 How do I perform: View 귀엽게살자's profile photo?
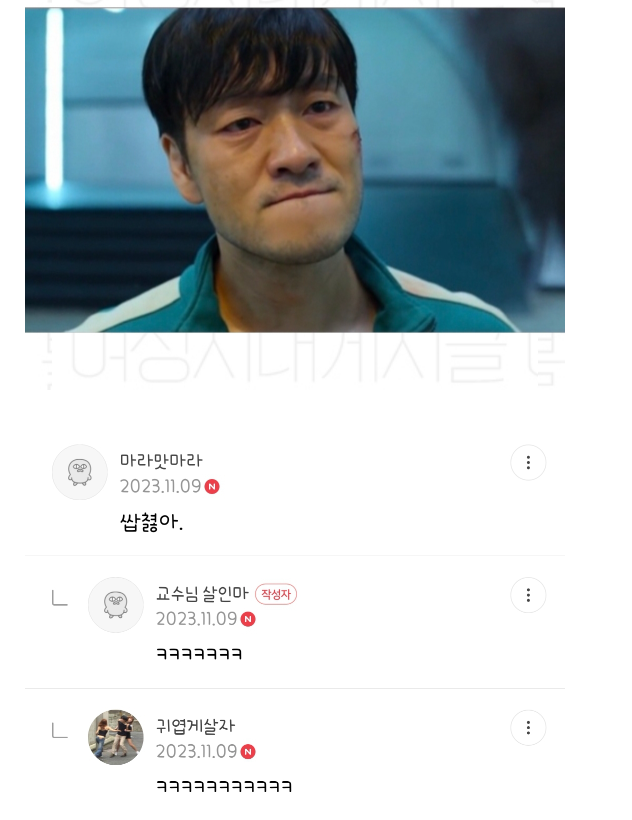point(116,737)
